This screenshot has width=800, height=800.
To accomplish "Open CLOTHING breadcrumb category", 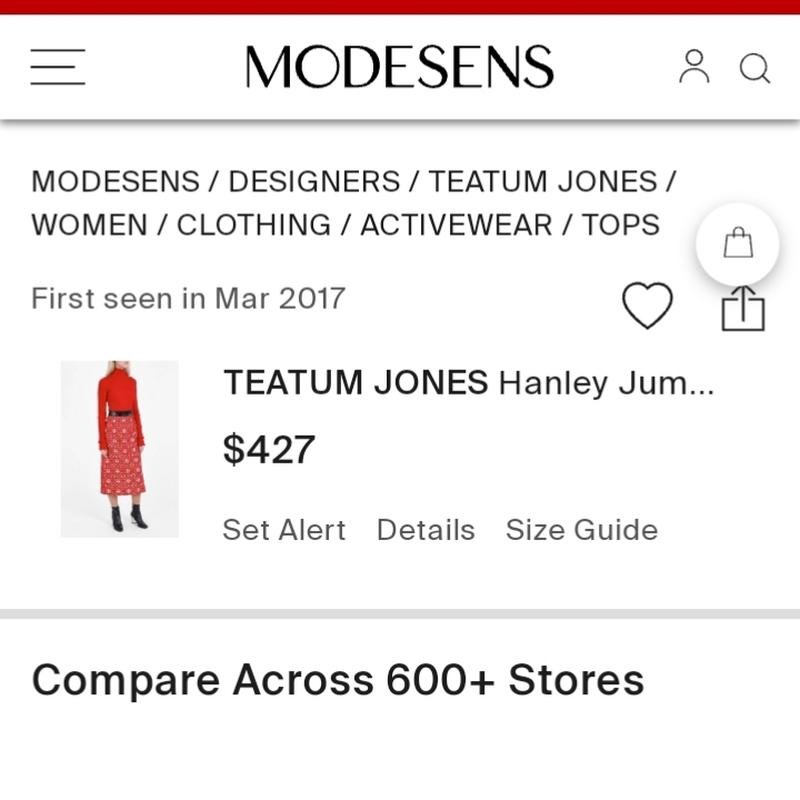I will click(x=254, y=225).
